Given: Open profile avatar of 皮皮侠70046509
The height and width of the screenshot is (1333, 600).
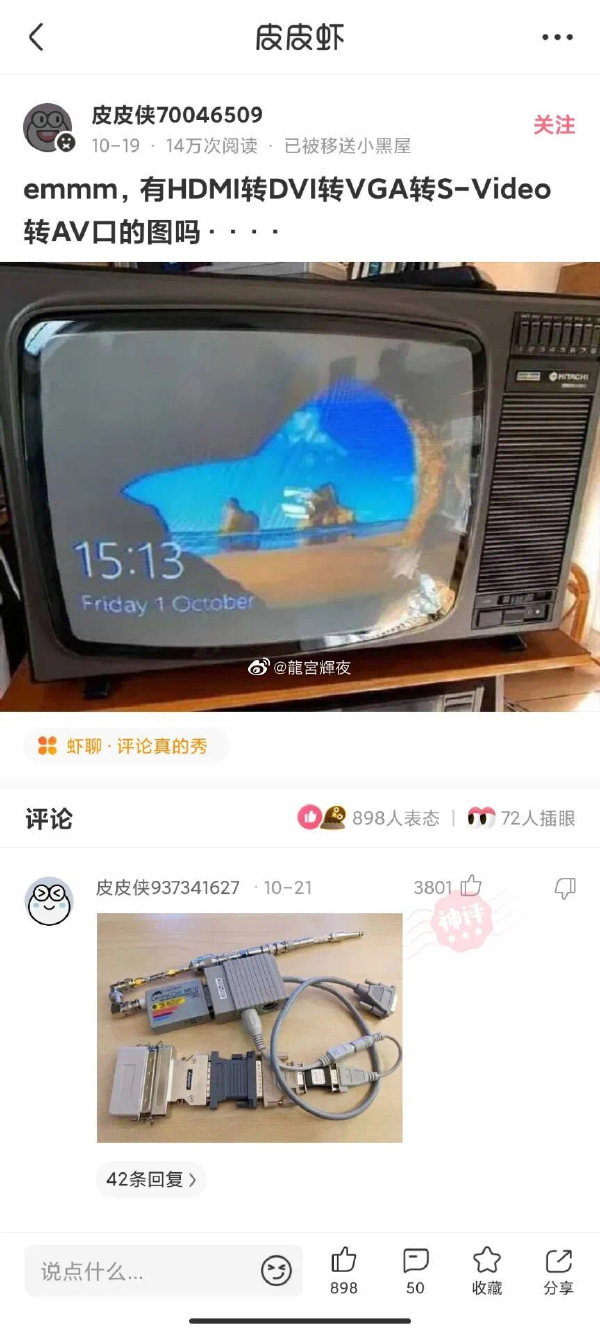Looking at the screenshot, I should 48,128.
